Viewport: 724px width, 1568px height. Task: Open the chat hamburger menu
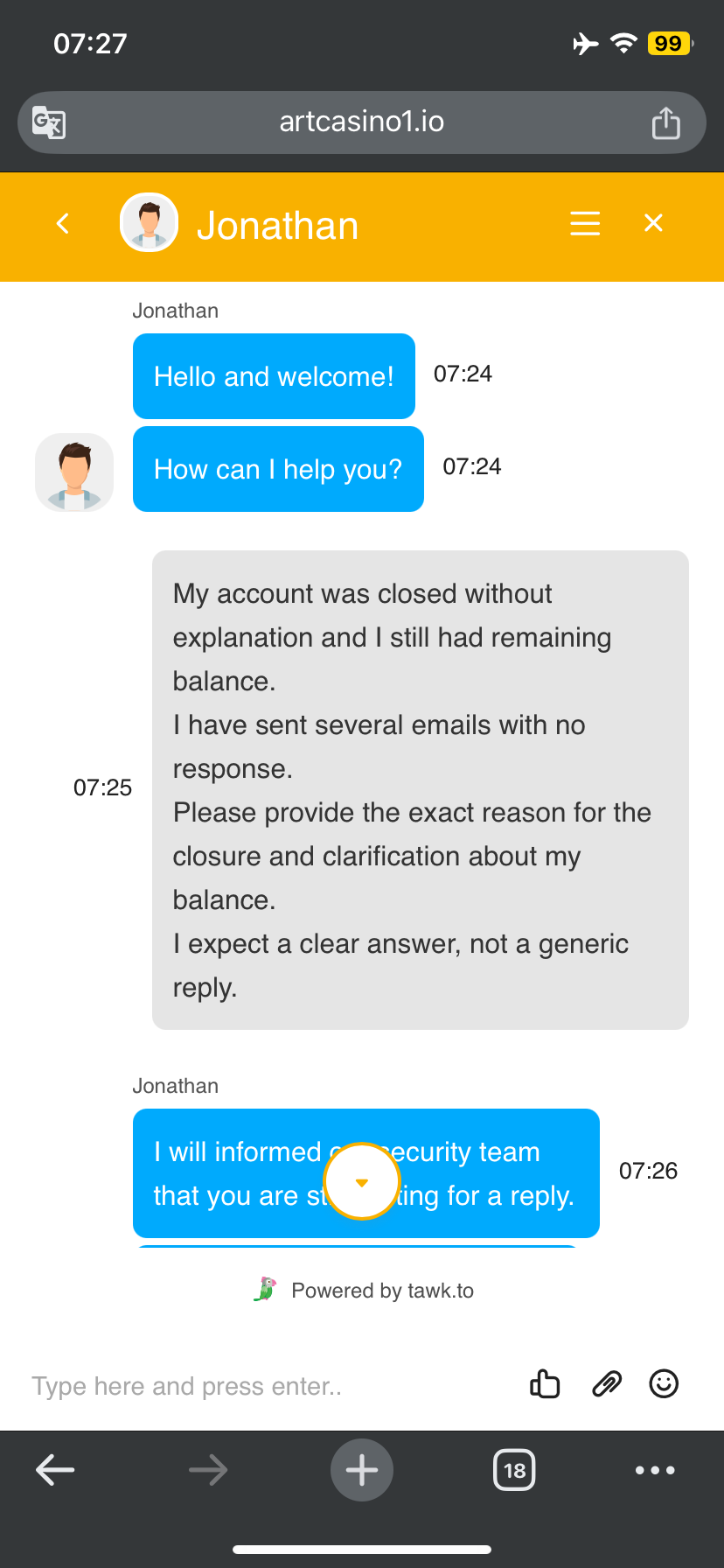[585, 224]
